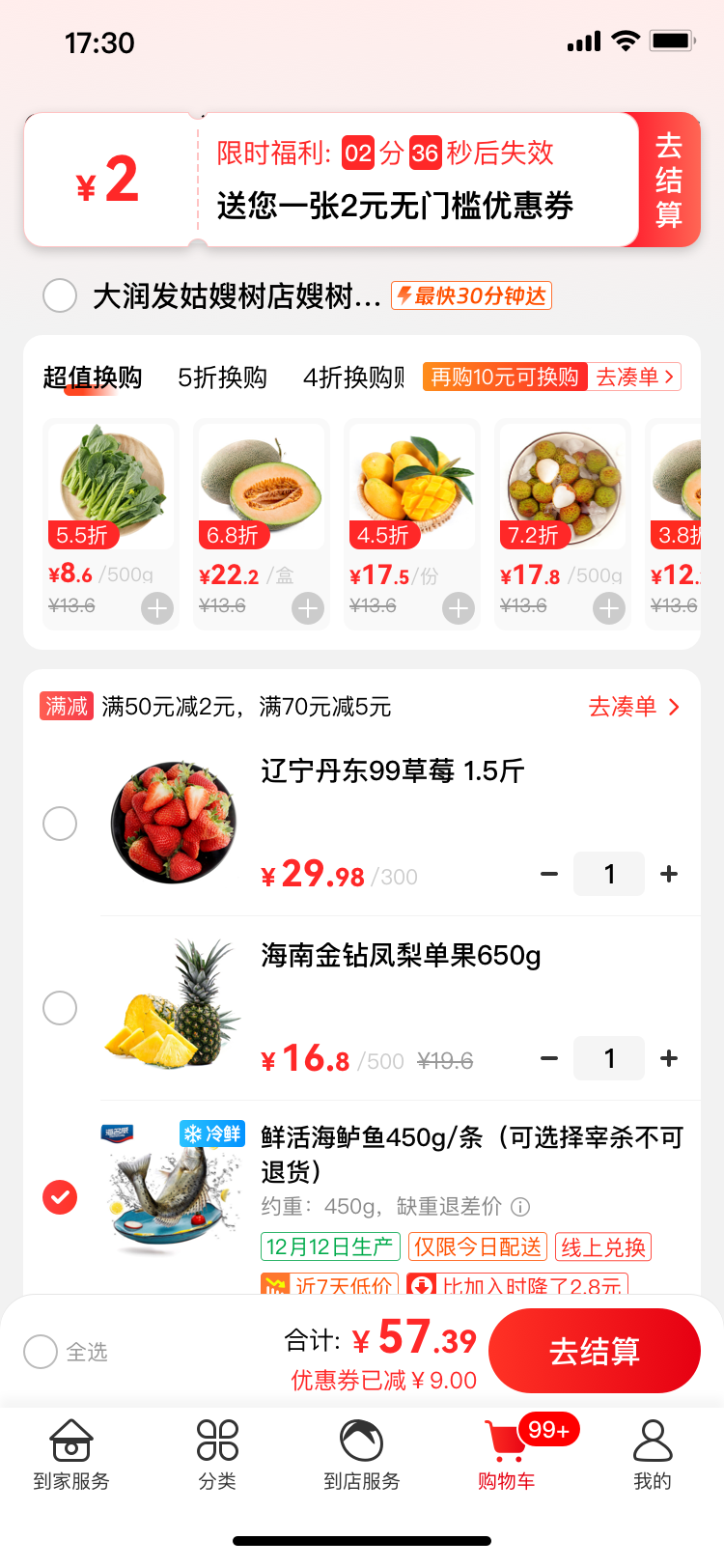Viewport: 724px width, 1568px height.
Task: Expand 去凑单 in the 满减 banner
Action: coord(626,706)
